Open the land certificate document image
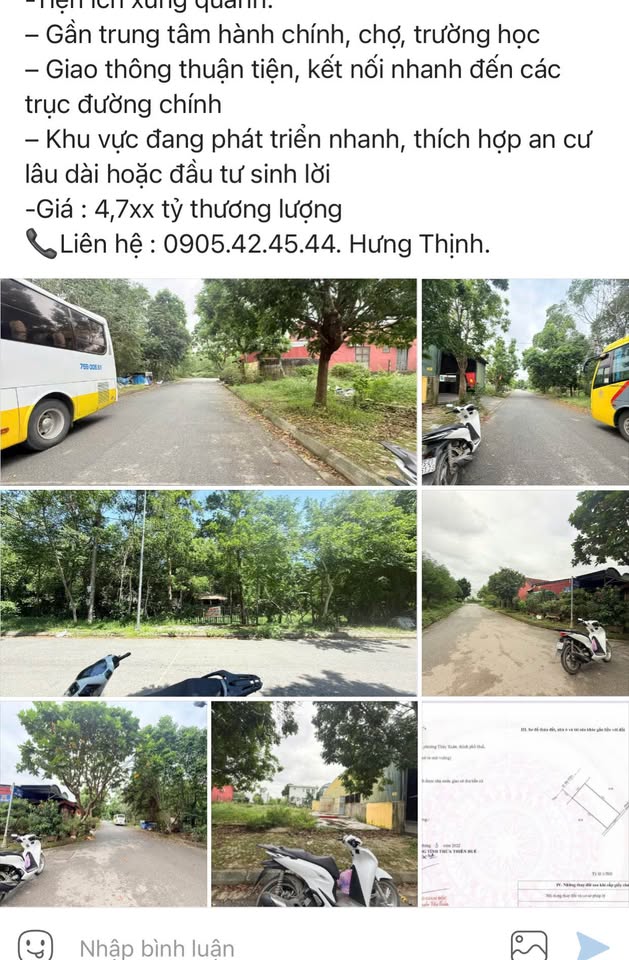This screenshot has width=629, height=960. (525, 803)
